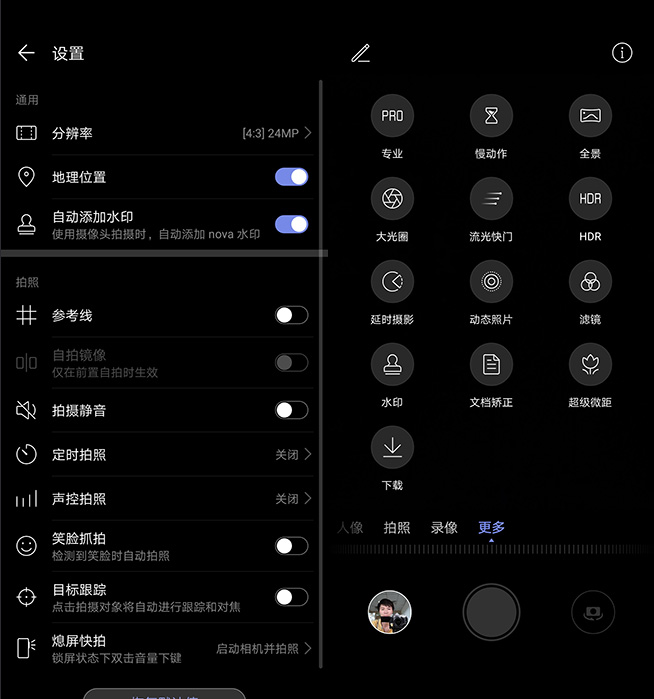This screenshot has width=654, height=699.
Task: Open the HDR shooting mode
Action: coord(590,200)
